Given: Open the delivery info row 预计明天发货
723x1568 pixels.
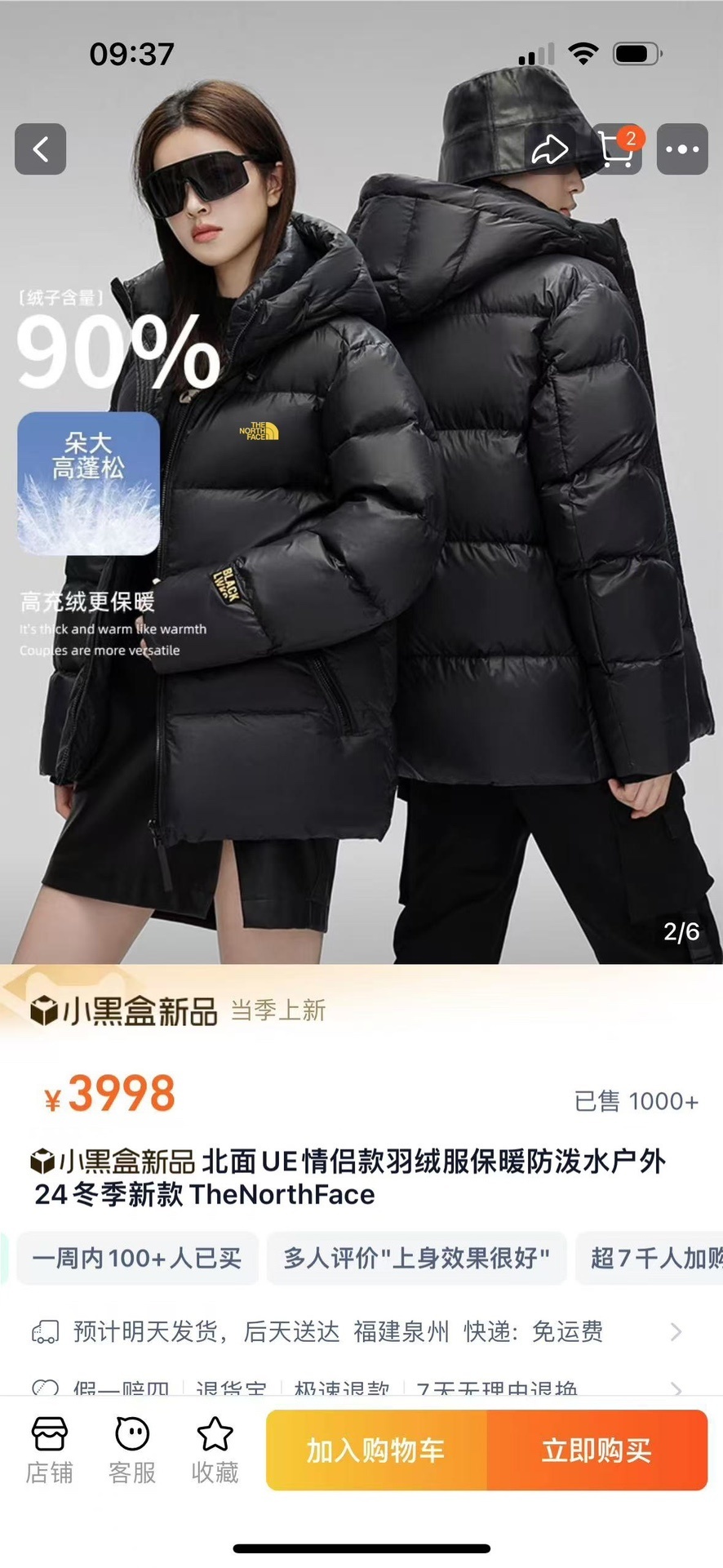Looking at the screenshot, I should point(357,1332).
